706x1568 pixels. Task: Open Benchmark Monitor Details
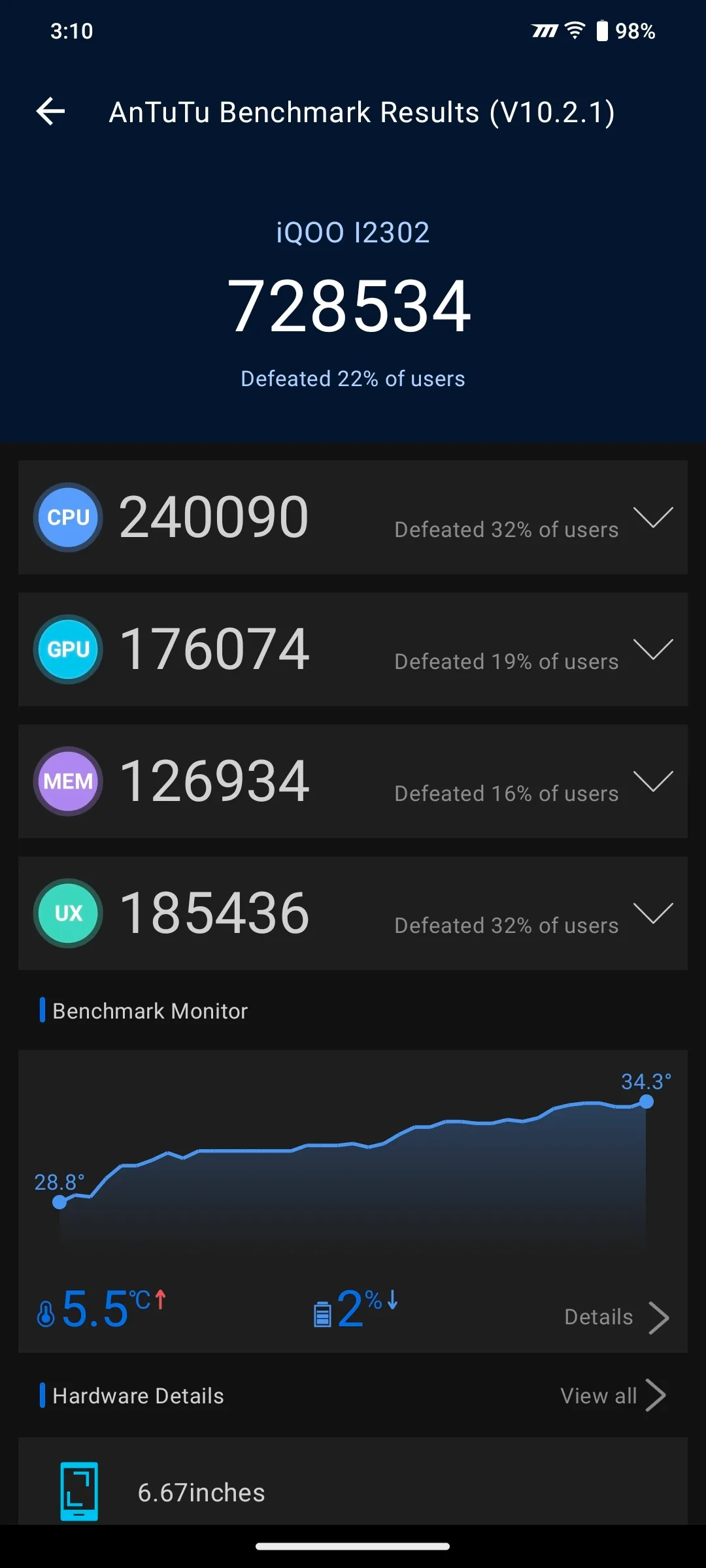pyautogui.click(x=616, y=1317)
